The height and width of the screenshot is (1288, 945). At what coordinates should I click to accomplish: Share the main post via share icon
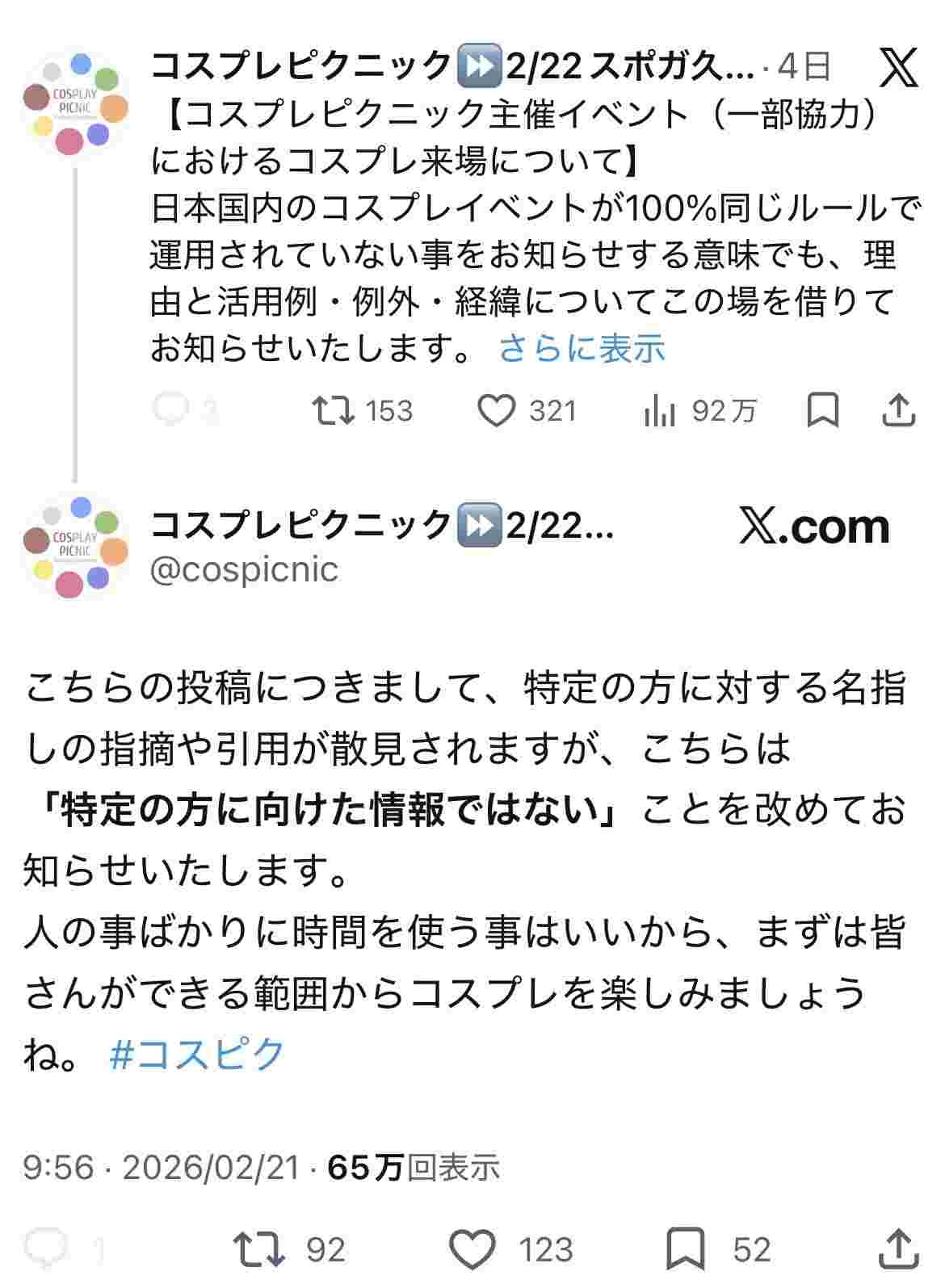click(x=898, y=1250)
